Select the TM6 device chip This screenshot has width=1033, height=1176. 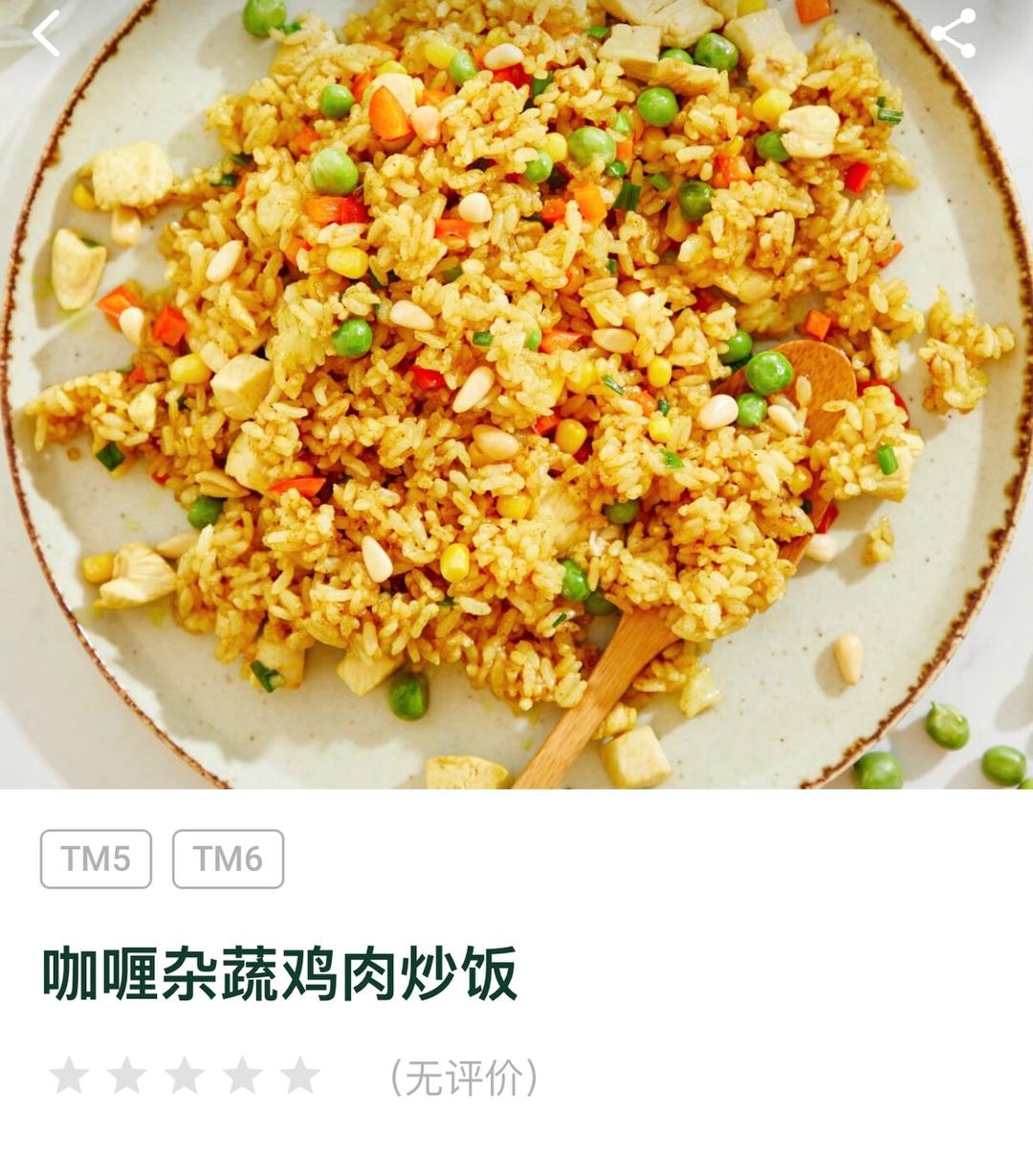[228, 859]
